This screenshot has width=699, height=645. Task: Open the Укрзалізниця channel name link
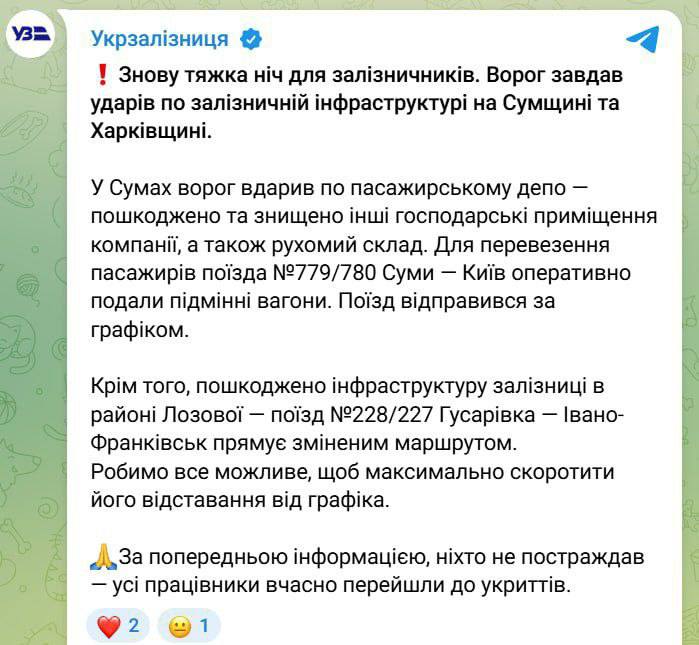[x=160, y=39]
